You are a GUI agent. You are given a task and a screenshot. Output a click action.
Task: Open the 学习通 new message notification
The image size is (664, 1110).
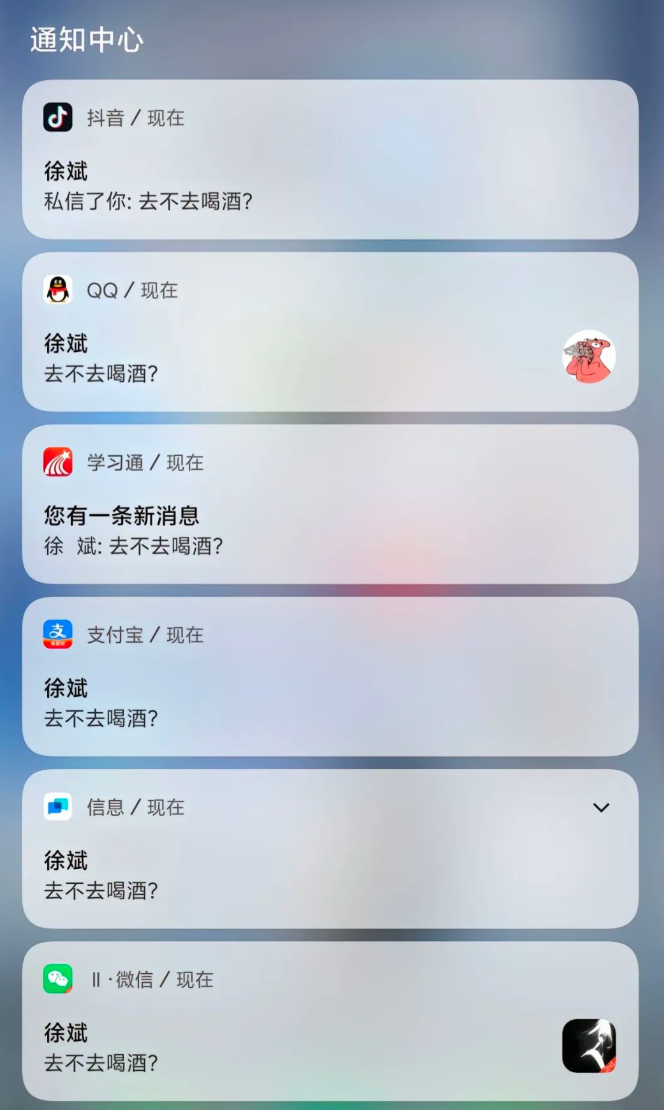(x=330, y=505)
